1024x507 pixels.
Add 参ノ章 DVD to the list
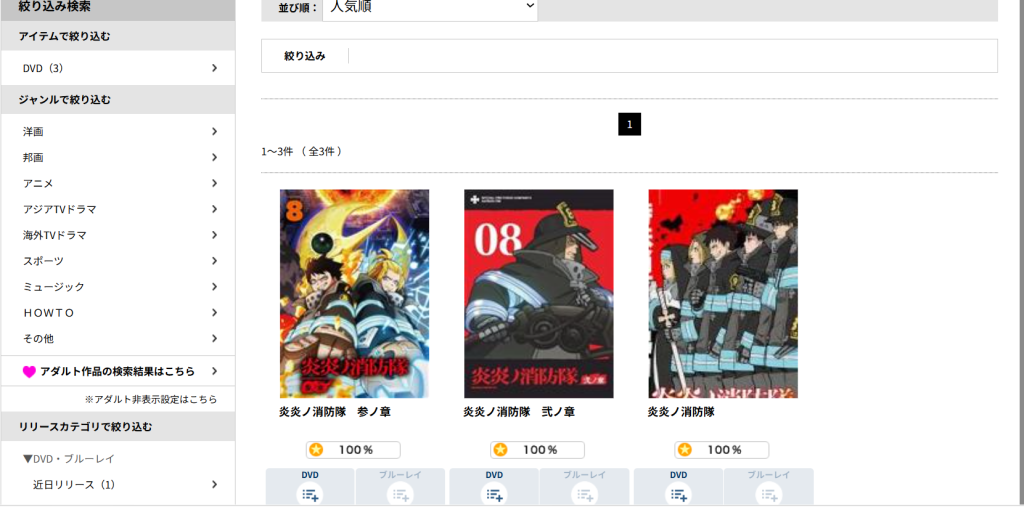pos(310,487)
